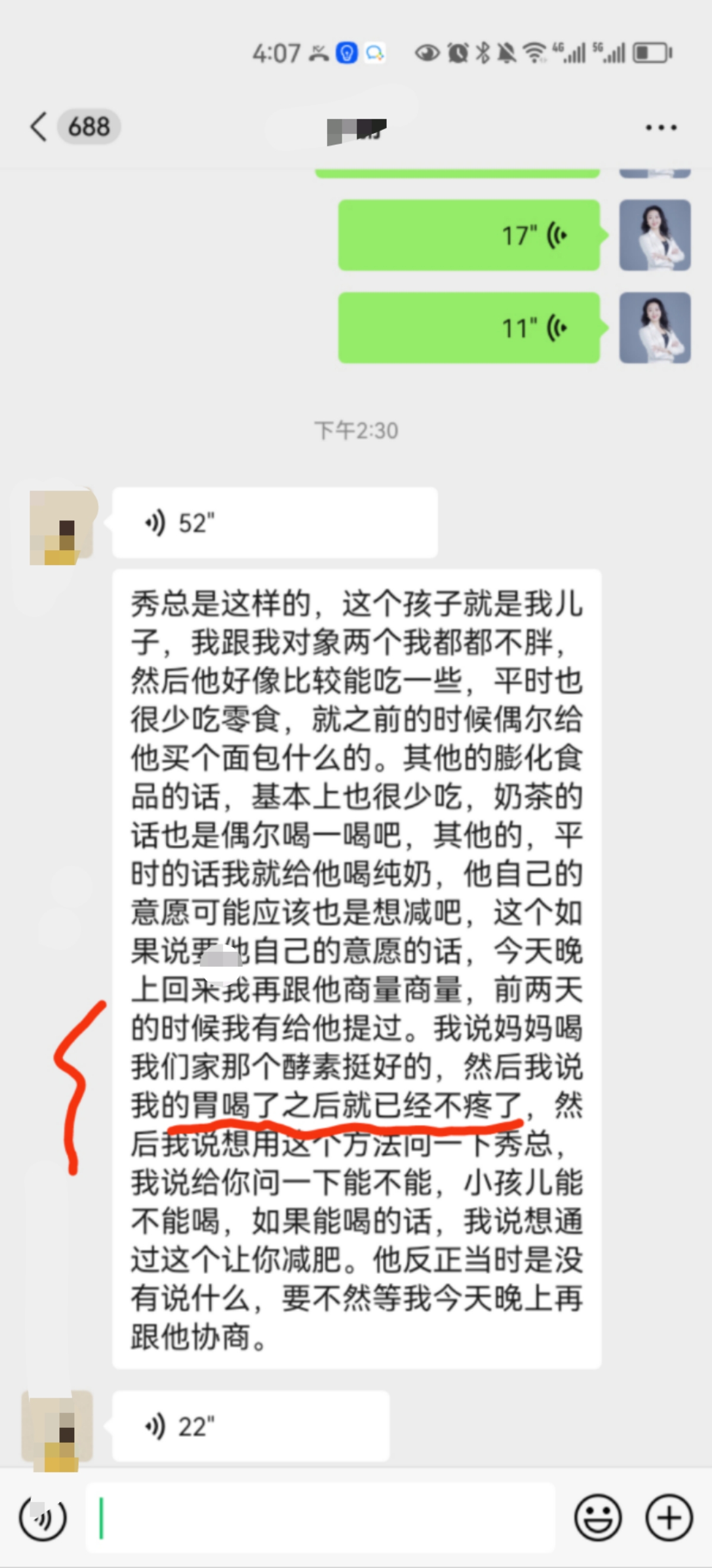
Task: Switch to voice input mode
Action: (x=43, y=1519)
